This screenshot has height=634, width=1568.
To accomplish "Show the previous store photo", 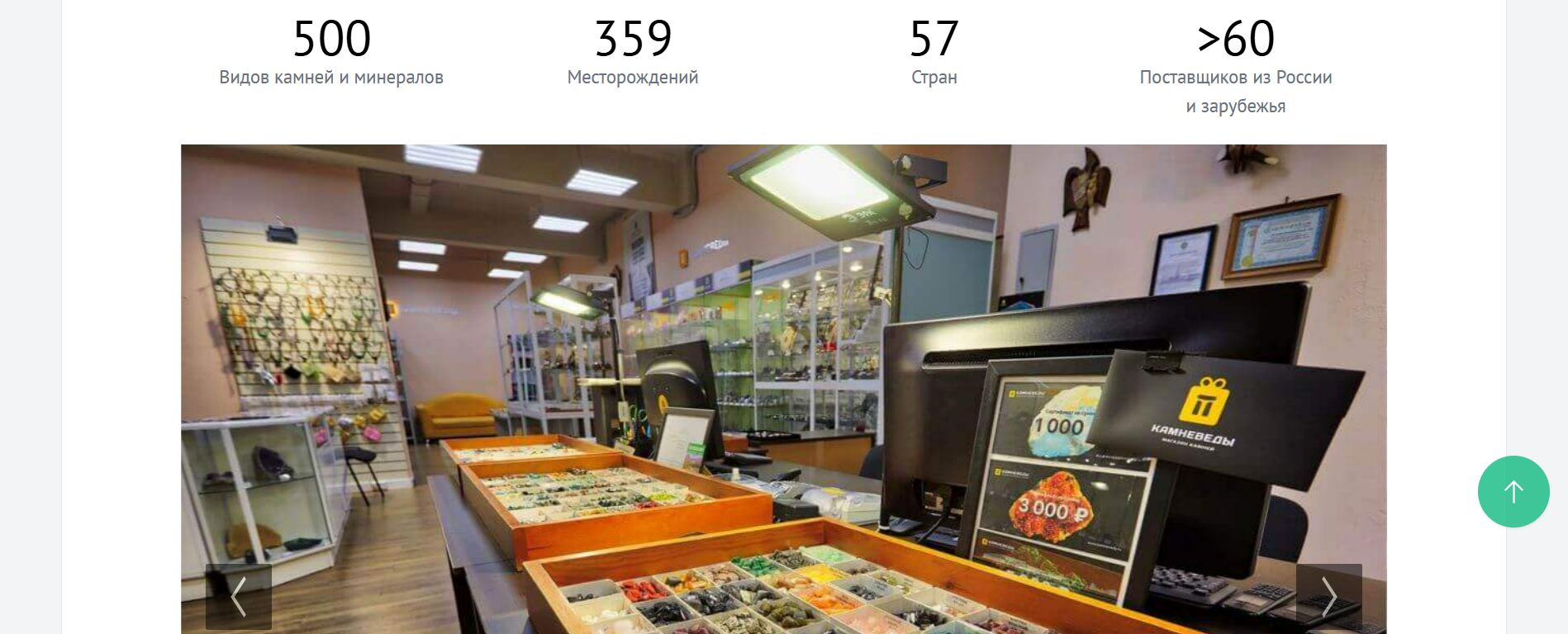I will point(239,596).
